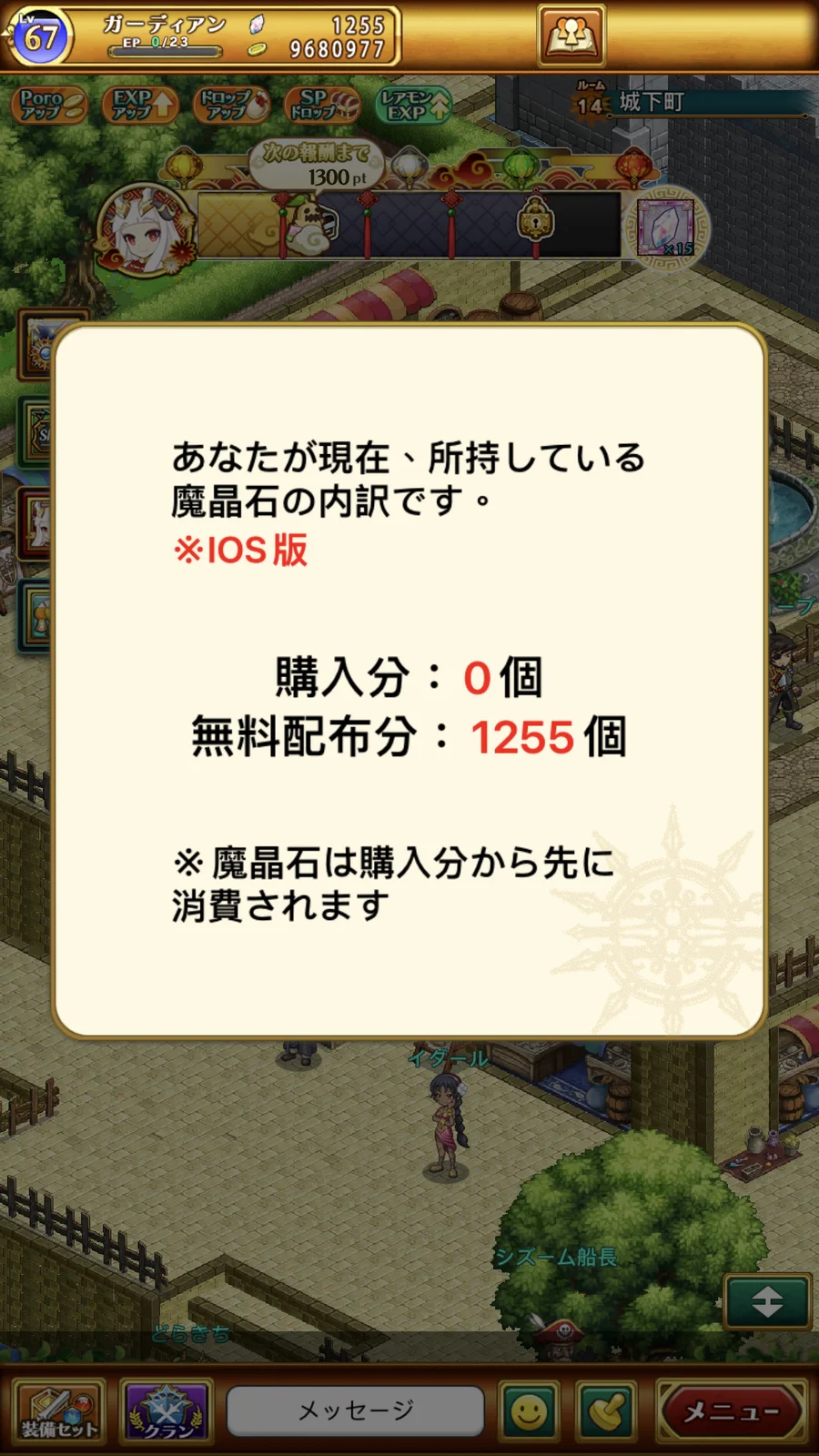819x1456 pixels.
Task: Tap the Poro アップ boost icon
Action: [x=49, y=105]
